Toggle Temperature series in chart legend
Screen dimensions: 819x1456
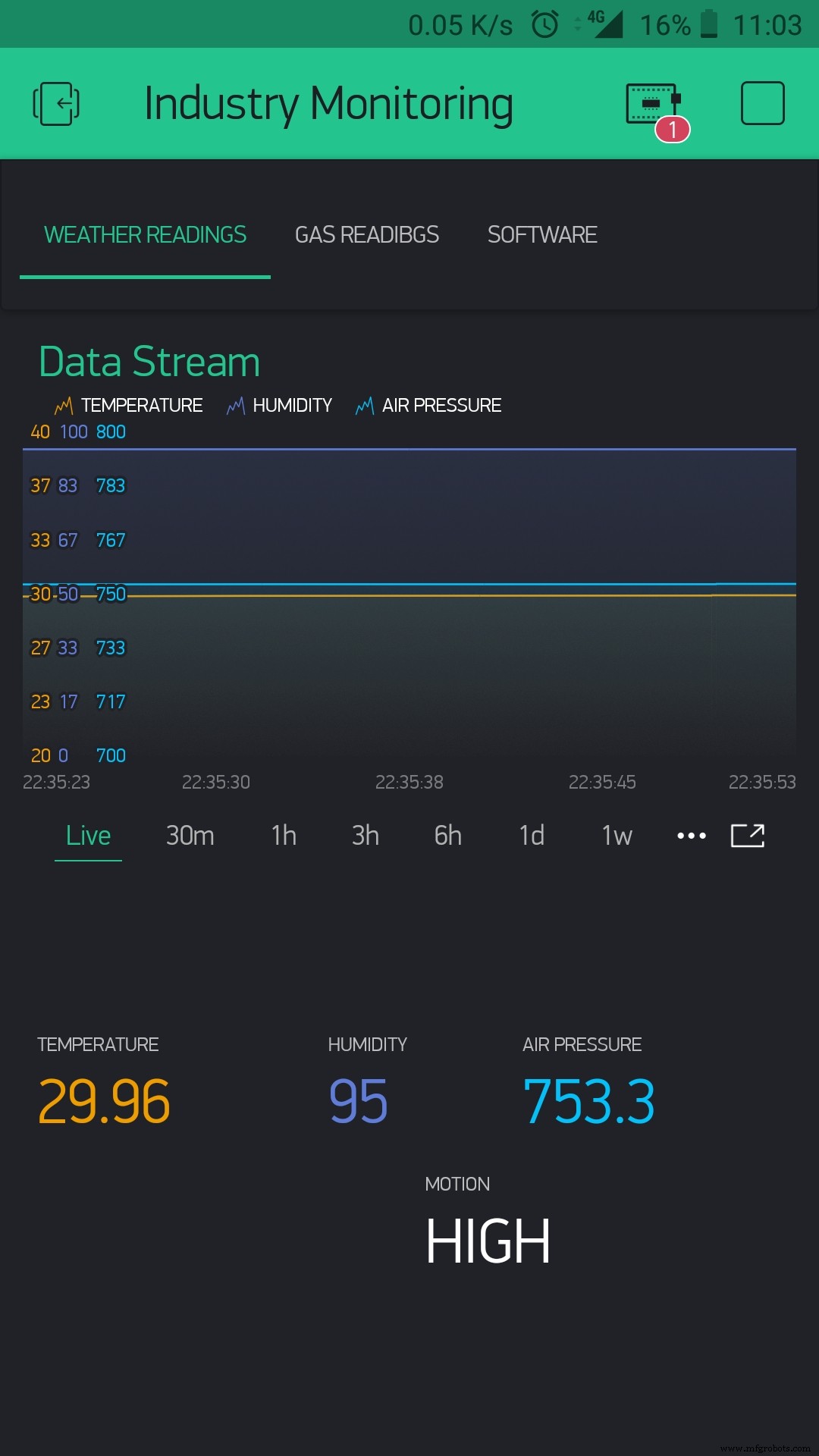point(129,406)
